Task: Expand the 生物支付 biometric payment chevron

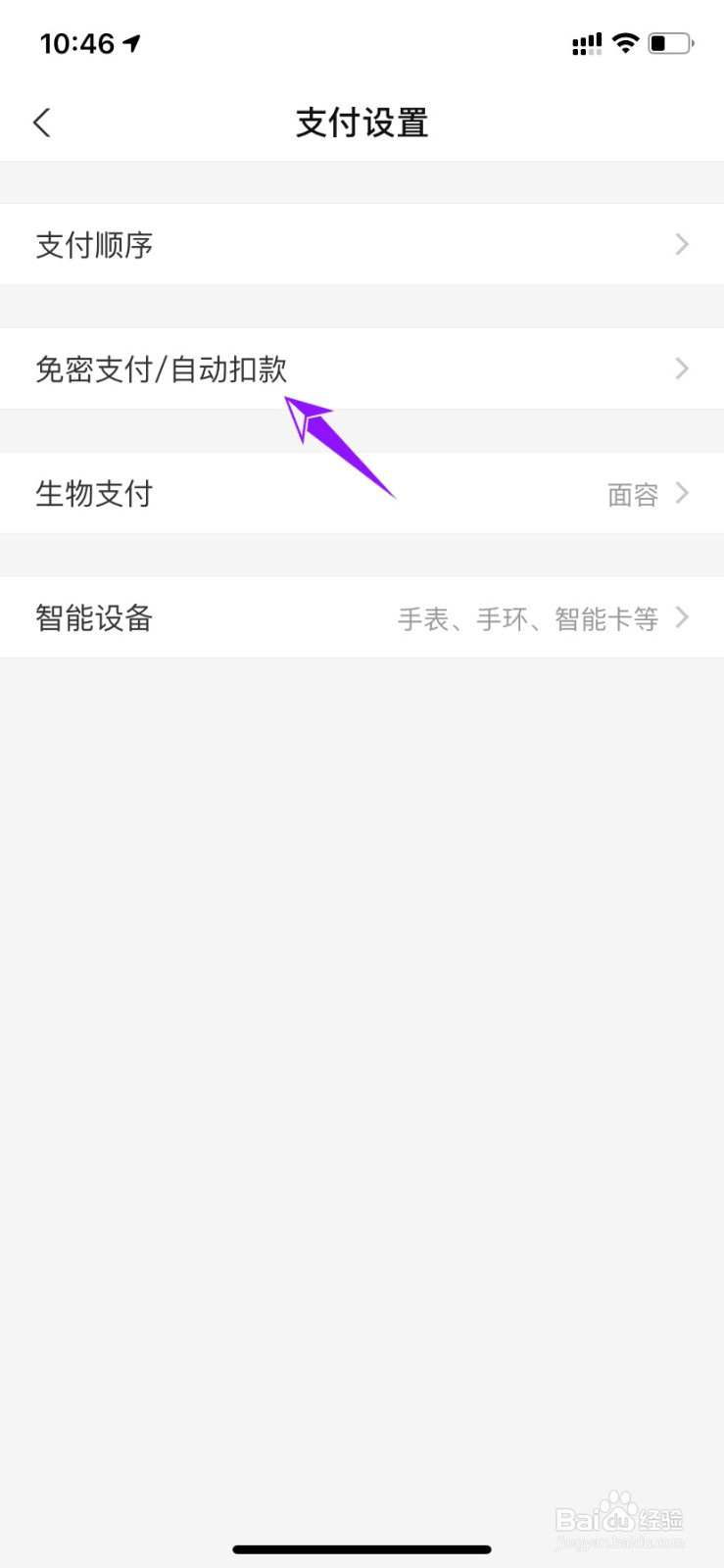Action: [x=682, y=493]
